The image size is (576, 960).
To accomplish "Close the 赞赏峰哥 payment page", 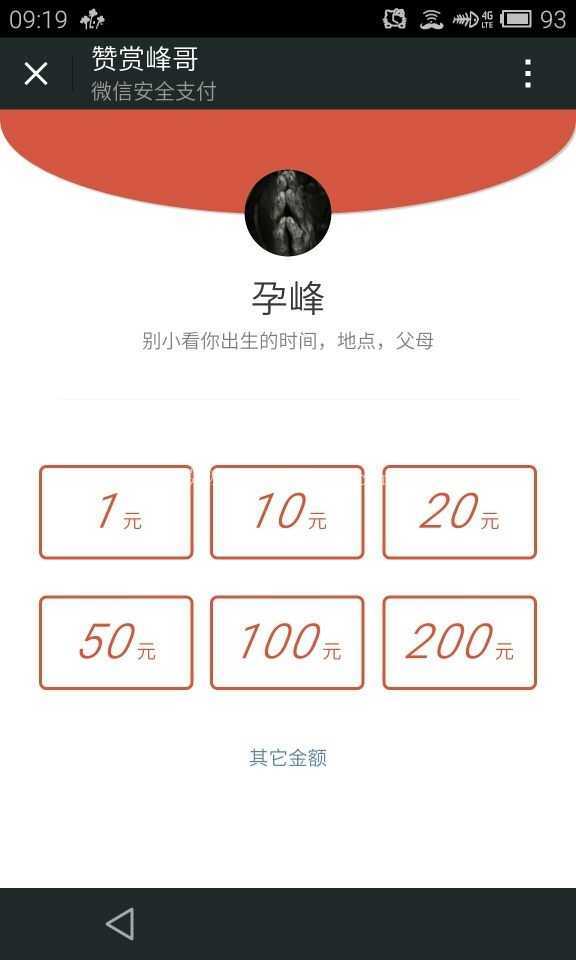I will (36, 74).
